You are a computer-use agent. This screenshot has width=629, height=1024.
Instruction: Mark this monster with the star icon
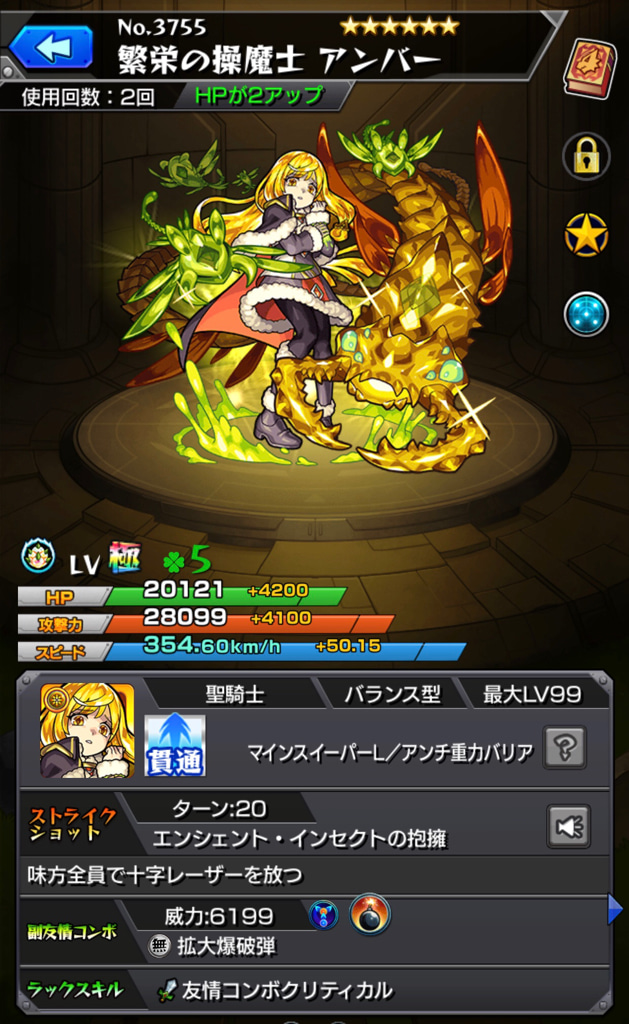point(586,235)
